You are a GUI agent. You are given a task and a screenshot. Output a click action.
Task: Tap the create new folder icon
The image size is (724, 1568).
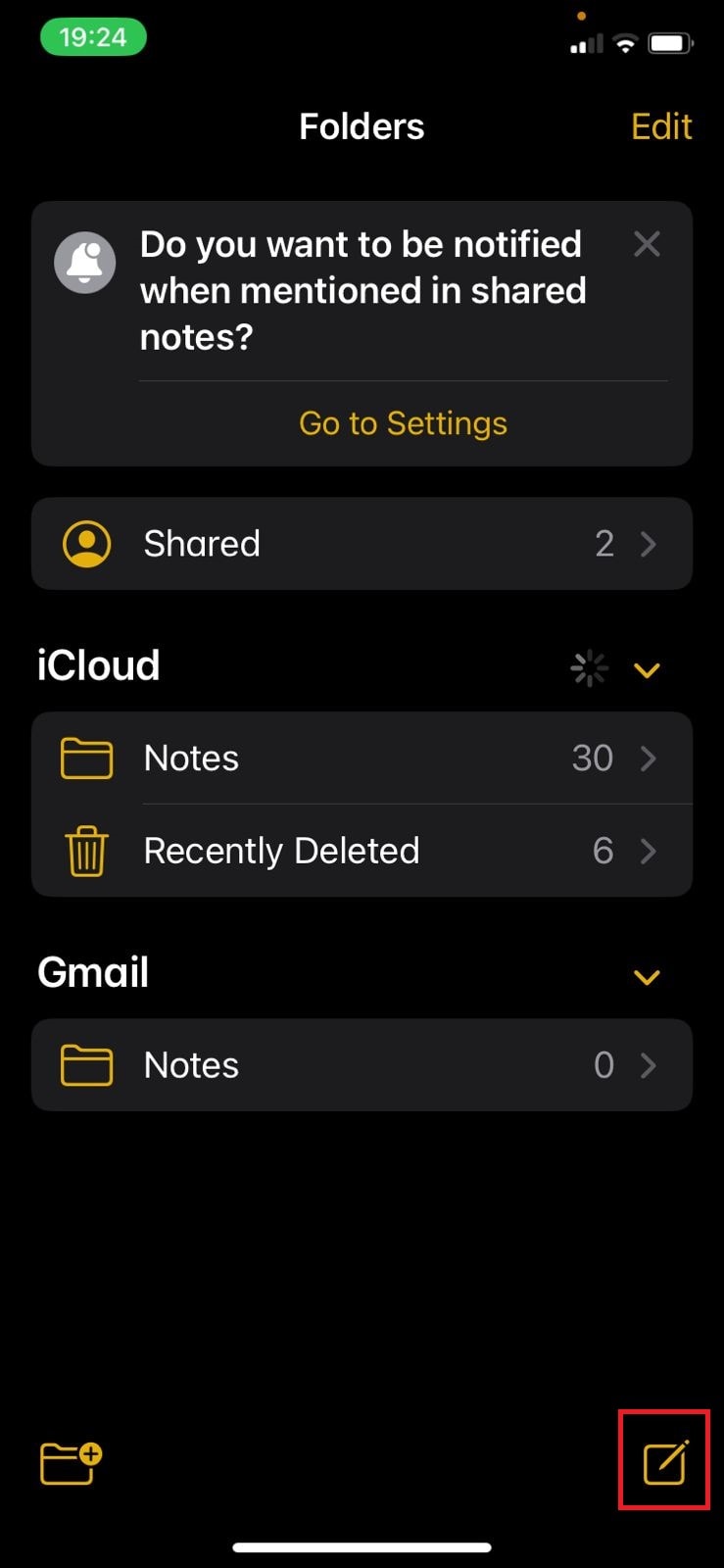tap(68, 1460)
